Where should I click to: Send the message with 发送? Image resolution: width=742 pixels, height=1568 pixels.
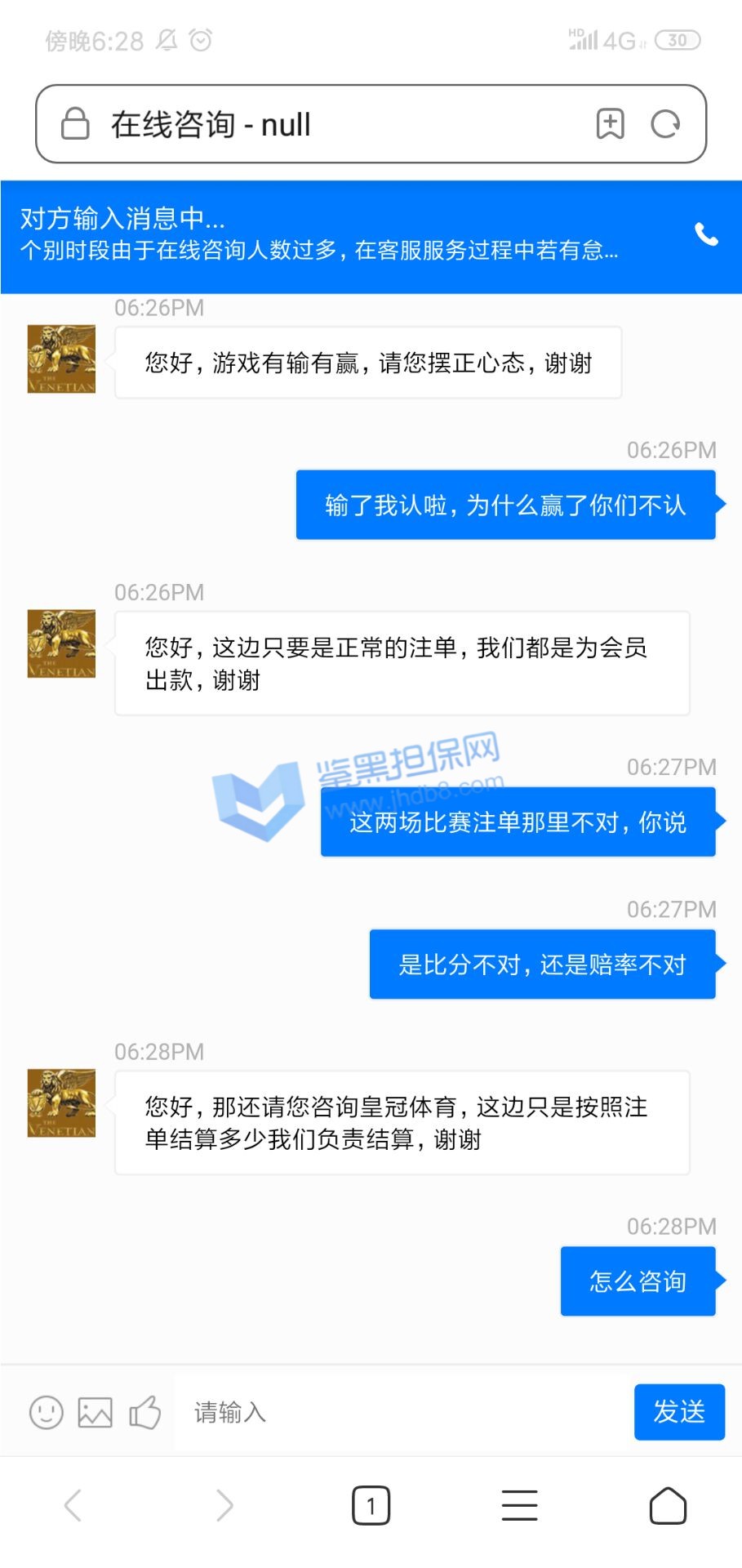[679, 1411]
